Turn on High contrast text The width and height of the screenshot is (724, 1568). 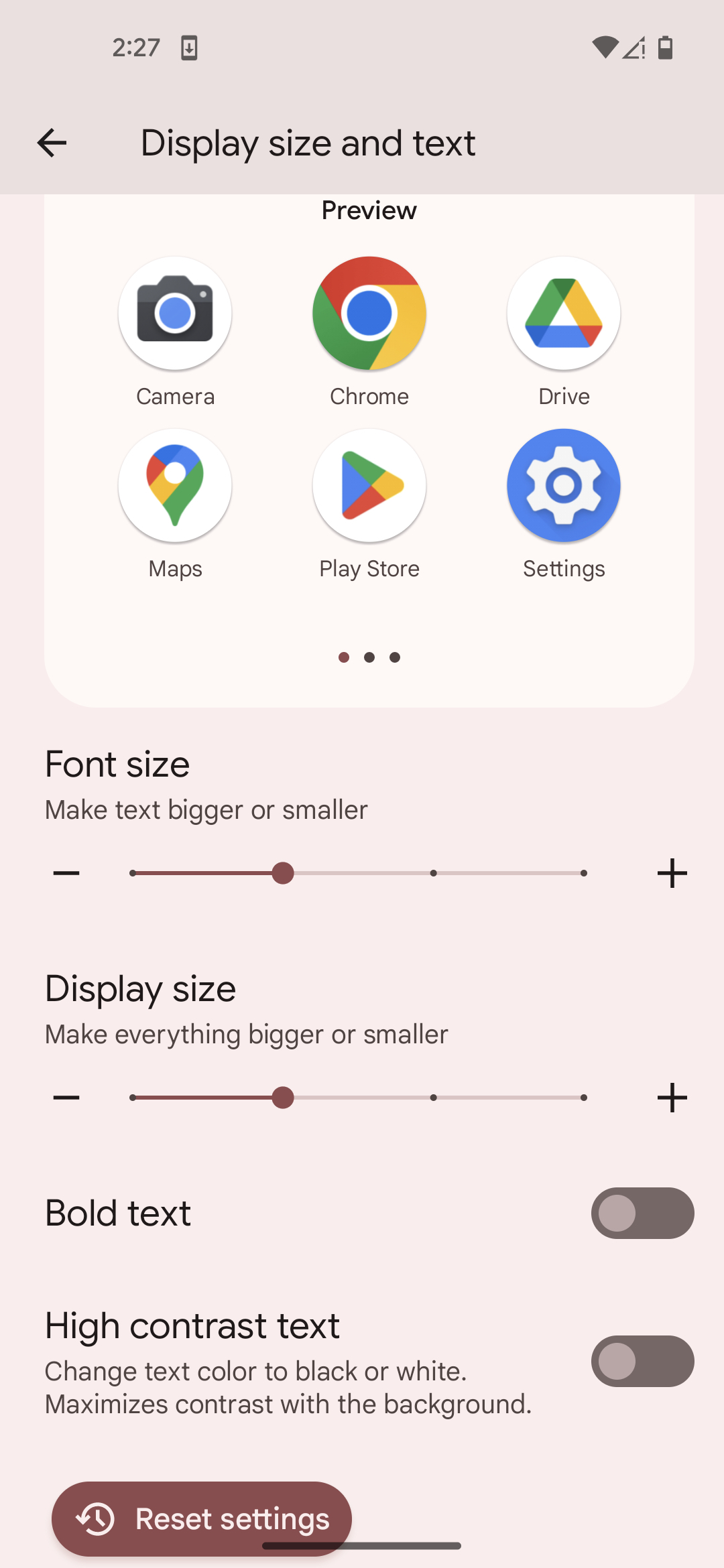tap(642, 1361)
